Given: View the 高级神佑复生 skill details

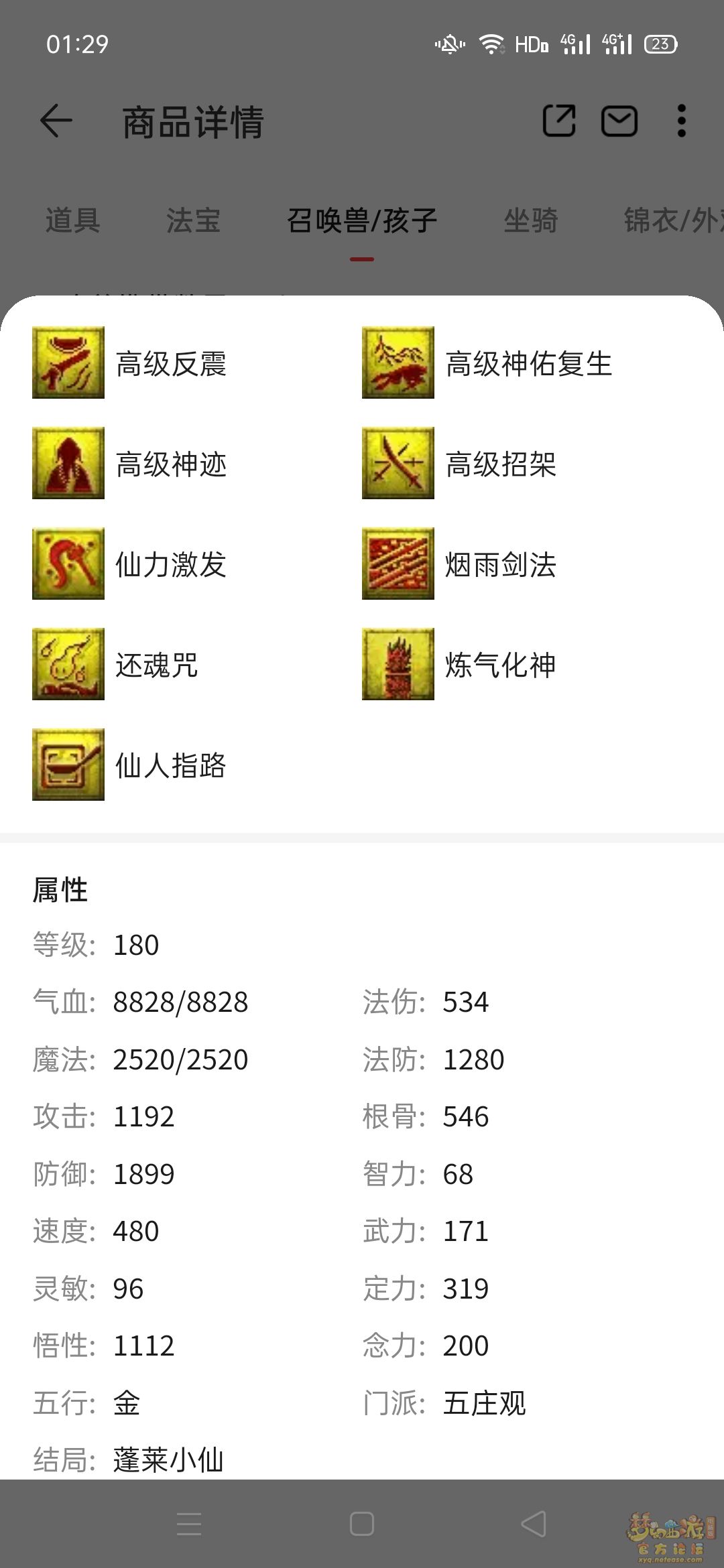Looking at the screenshot, I should pos(398,363).
